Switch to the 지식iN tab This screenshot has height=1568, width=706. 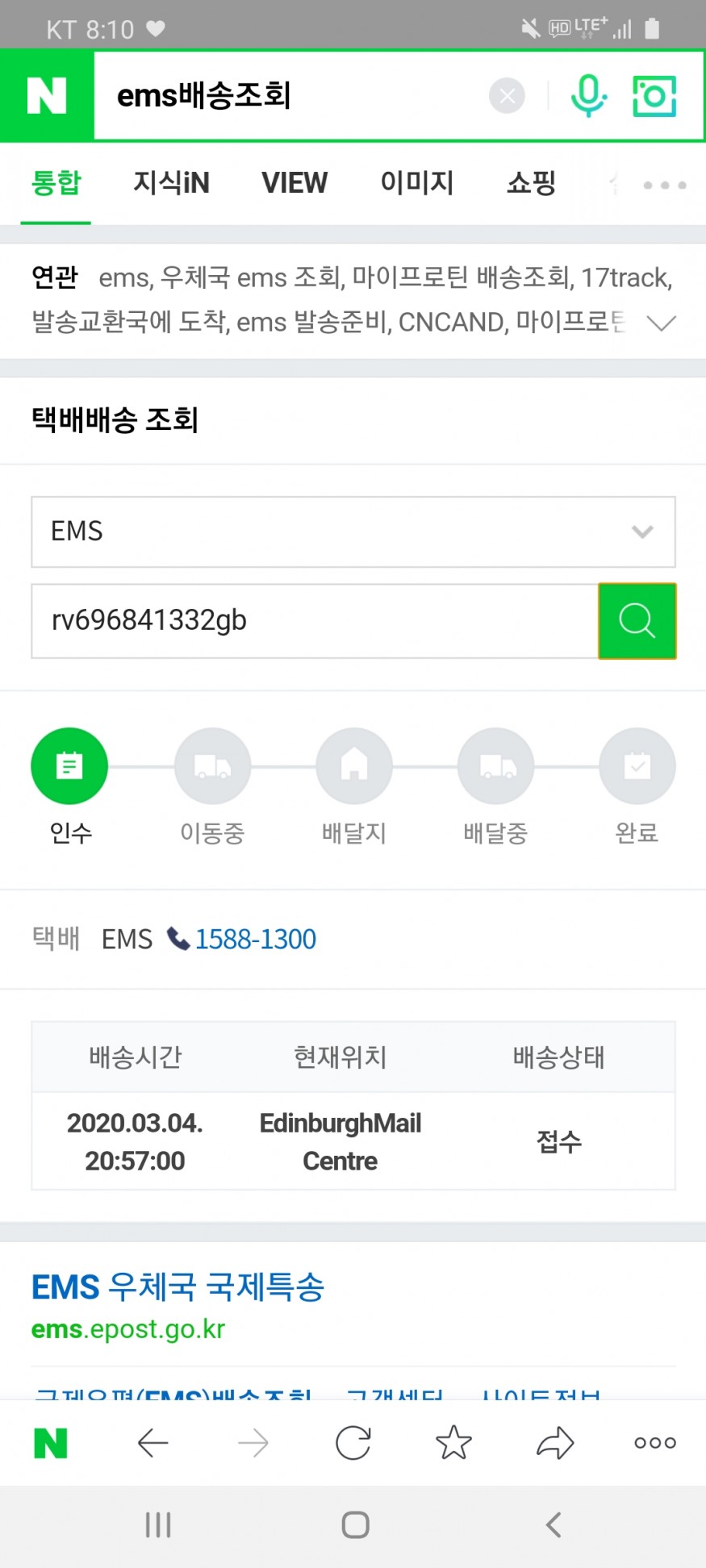click(x=171, y=183)
